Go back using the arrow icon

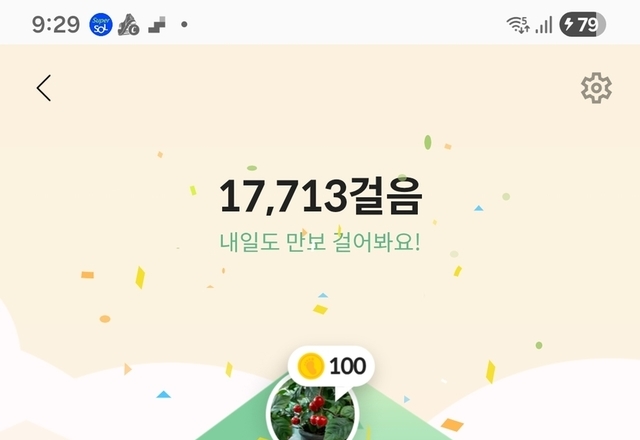[44, 88]
